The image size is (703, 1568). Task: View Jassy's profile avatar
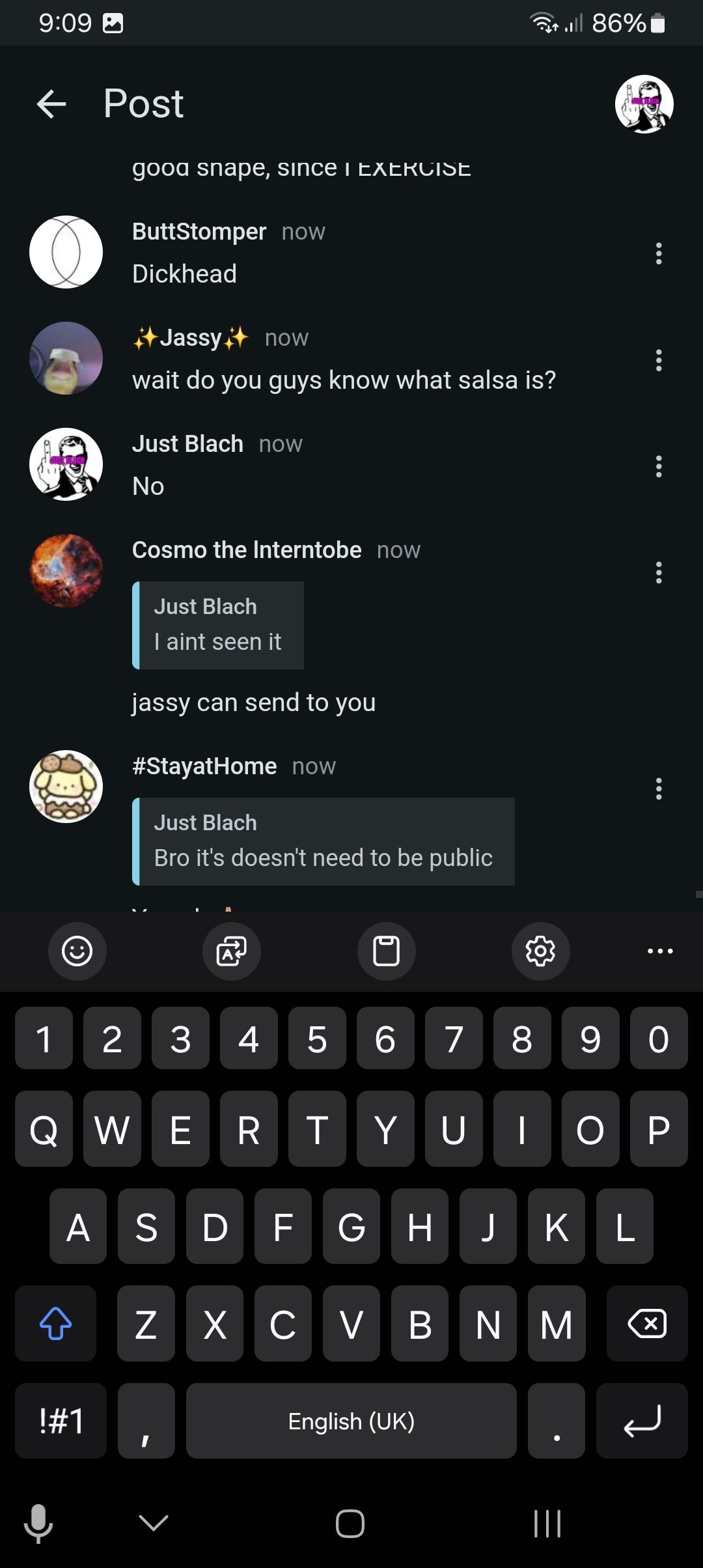coord(66,358)
